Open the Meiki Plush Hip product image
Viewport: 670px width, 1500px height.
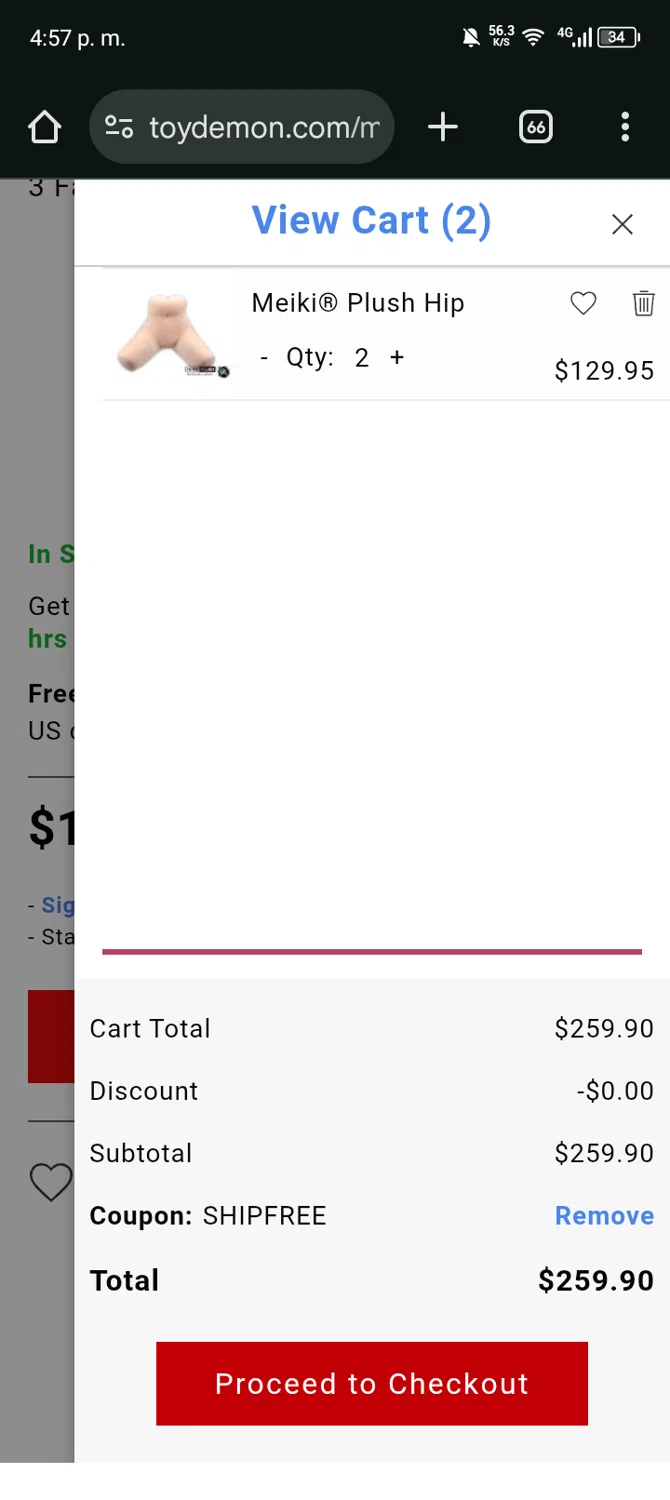coord(169,335)
